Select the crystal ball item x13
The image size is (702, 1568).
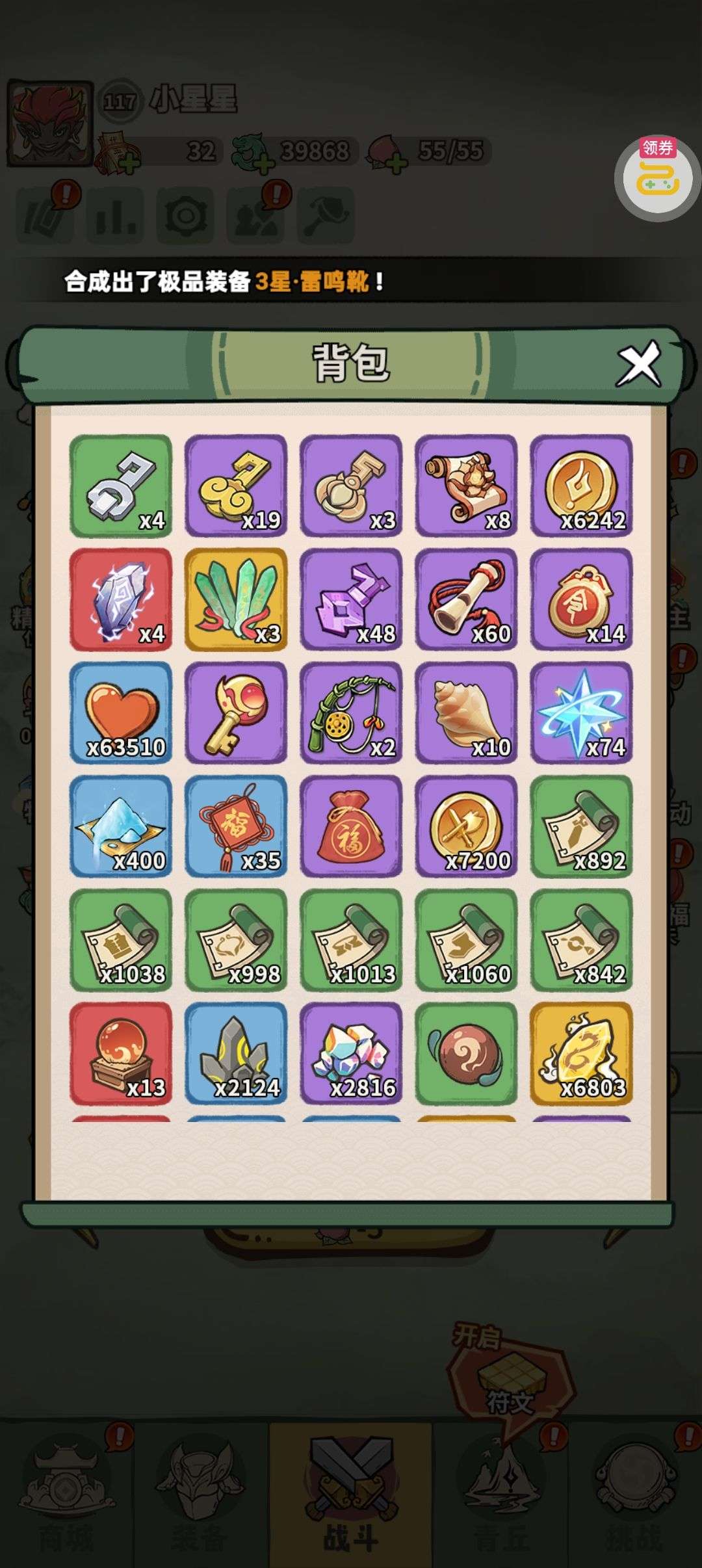[121, 1053]
